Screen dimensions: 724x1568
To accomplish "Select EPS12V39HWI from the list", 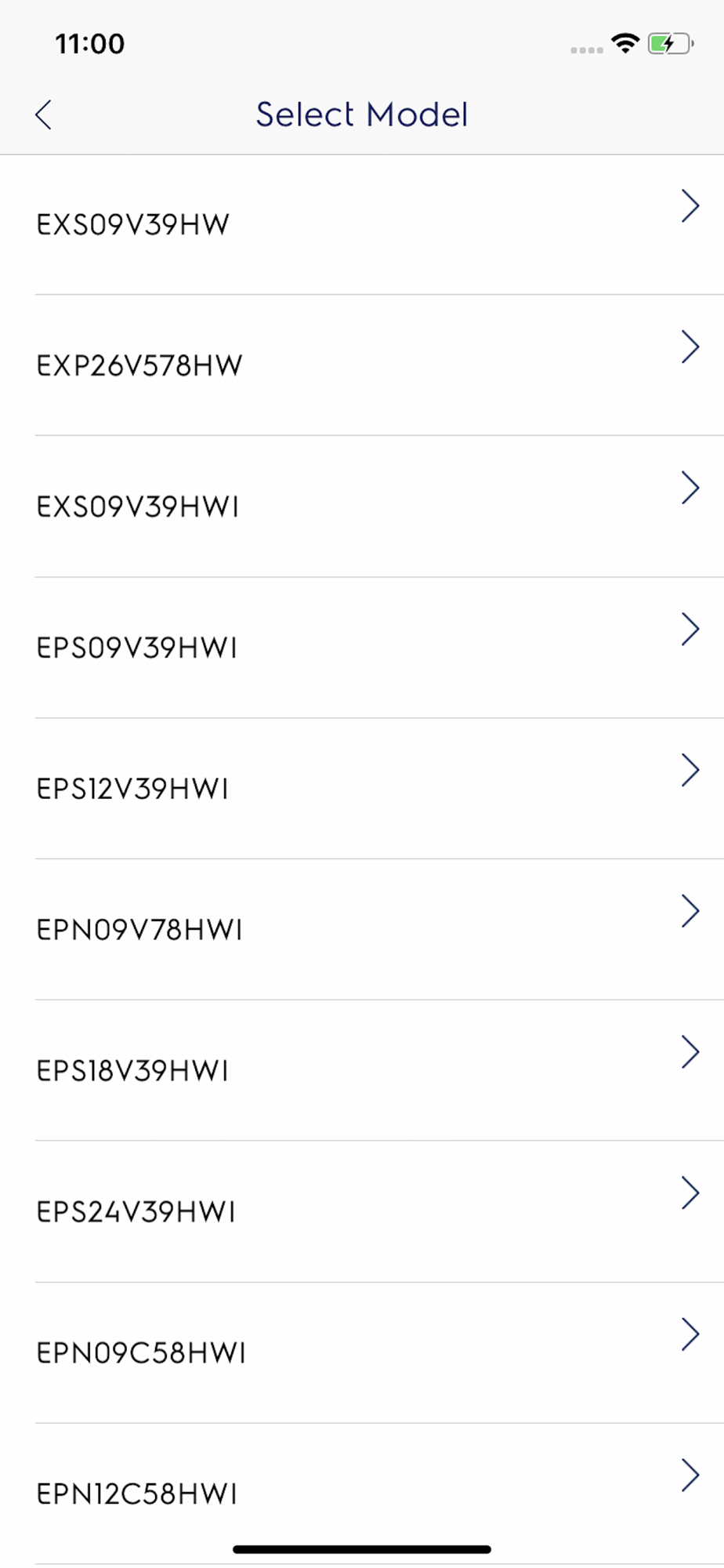I will [362, 789].
